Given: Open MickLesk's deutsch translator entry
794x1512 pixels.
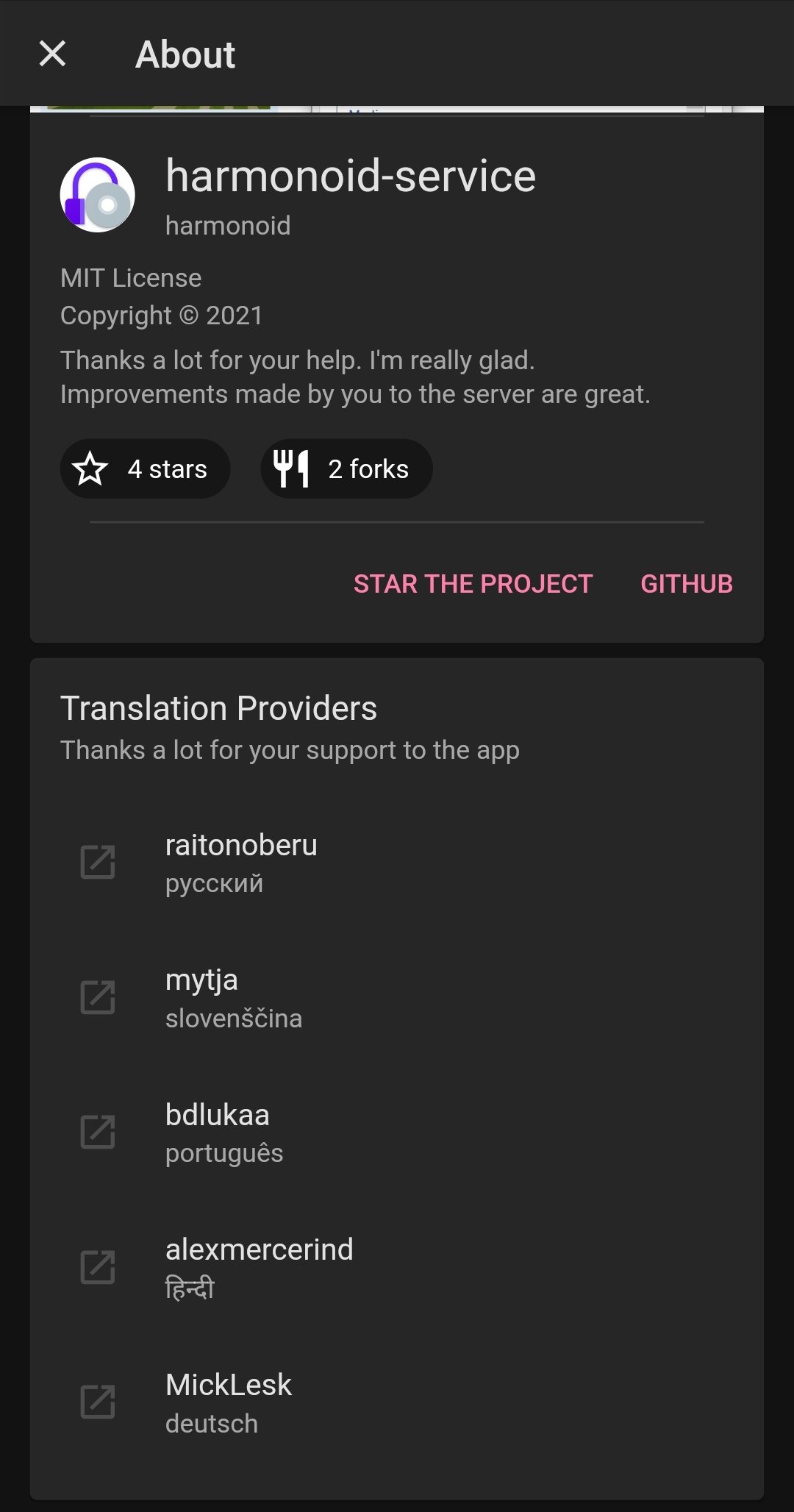Looking at the screenshot, I should coord(397,1402).
